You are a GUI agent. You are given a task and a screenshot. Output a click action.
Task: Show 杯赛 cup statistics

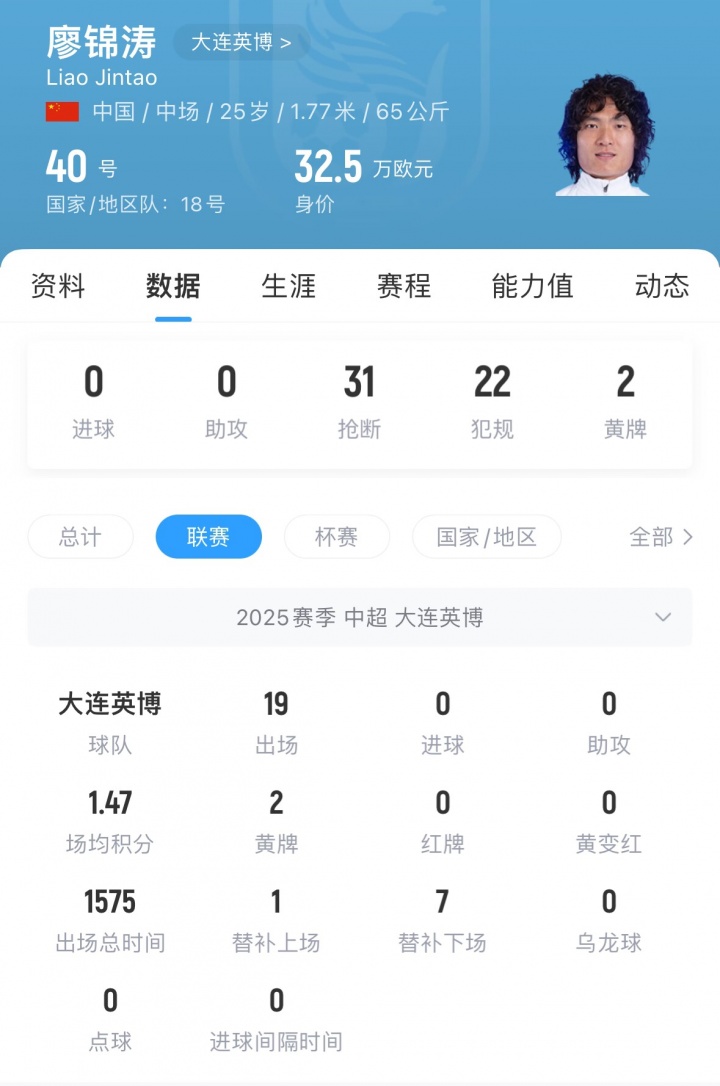point(336,537)
